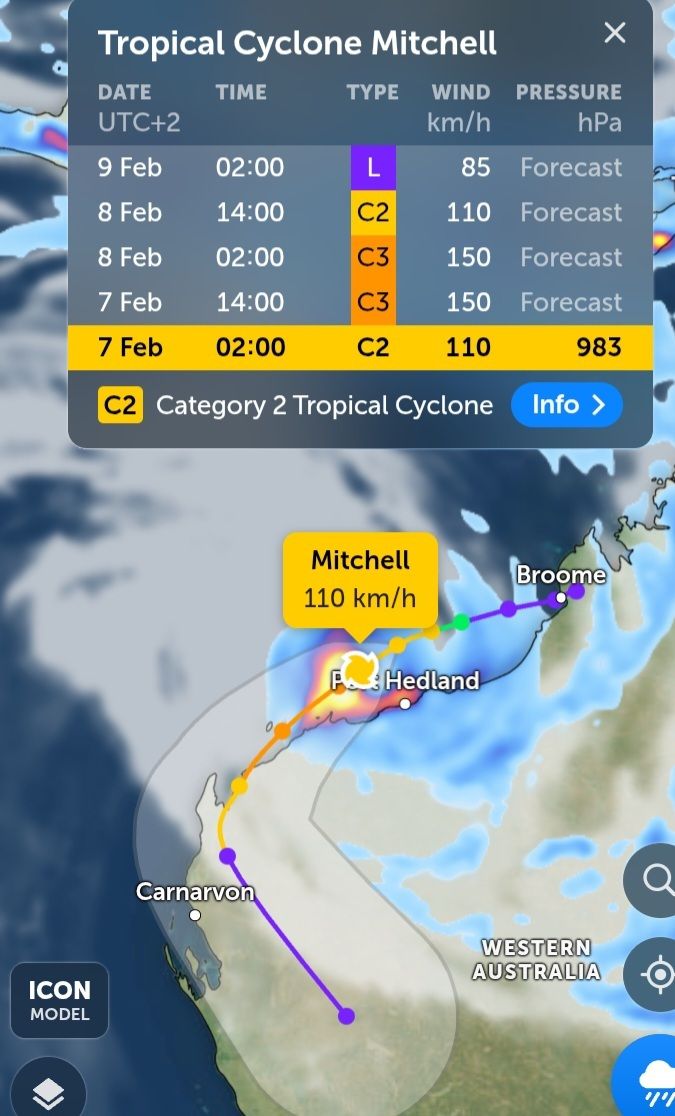
Task: Open map search magnifier
Action: (656, 881)
